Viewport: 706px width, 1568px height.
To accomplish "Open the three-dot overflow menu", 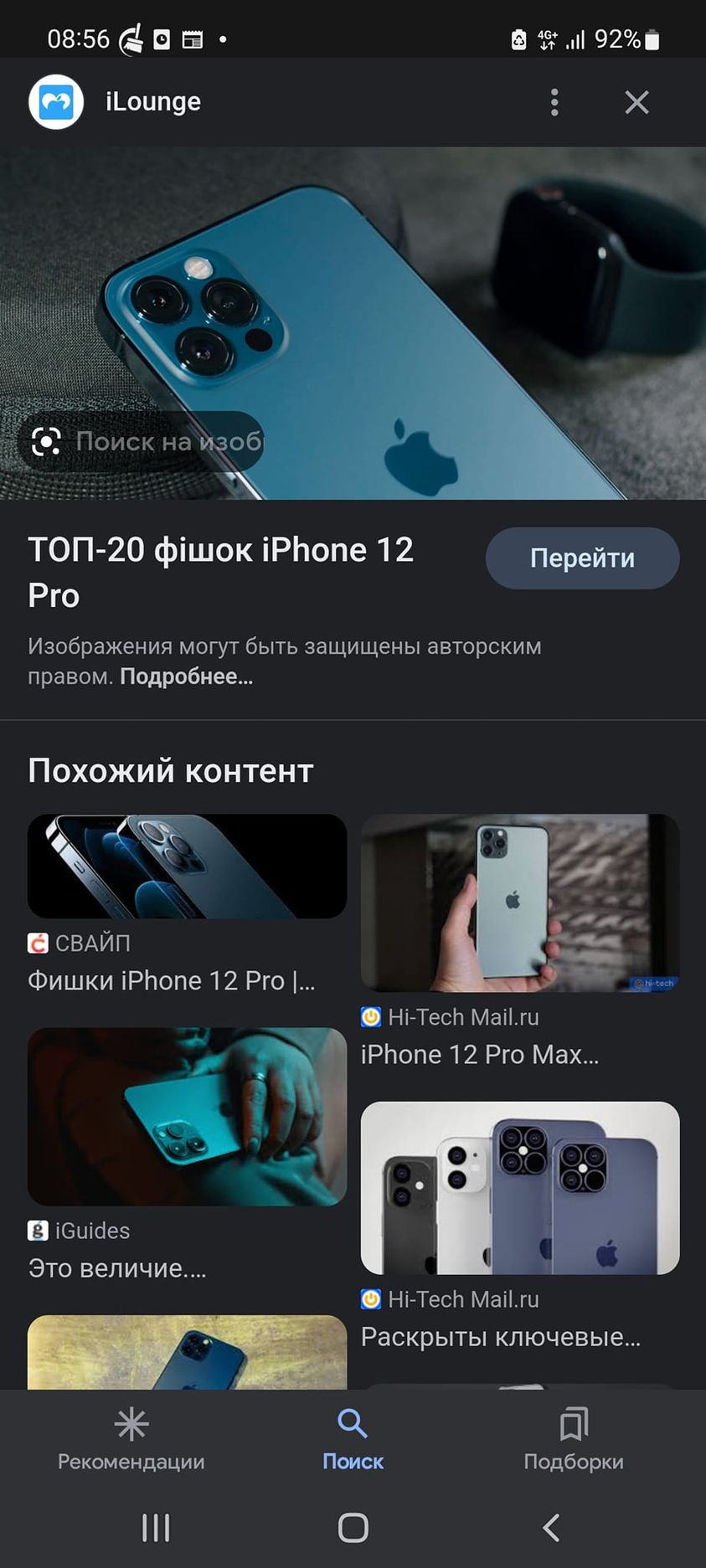I will [554, 102].
